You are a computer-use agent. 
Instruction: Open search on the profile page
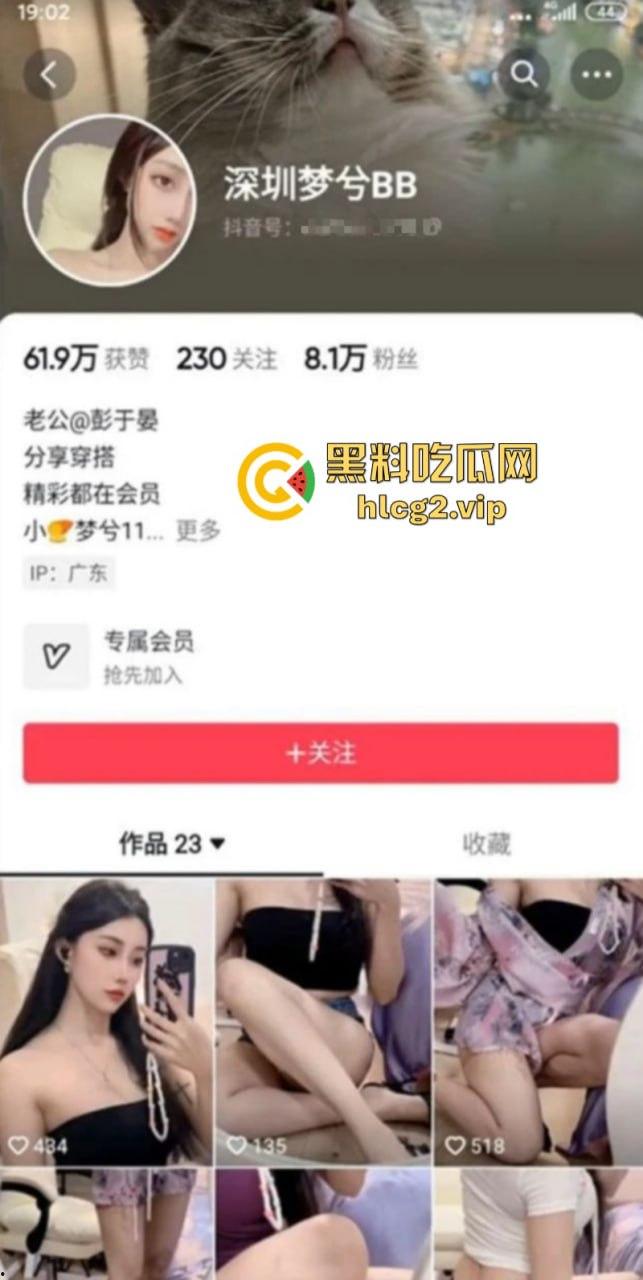pyautogui.click(x=524, y=73)
